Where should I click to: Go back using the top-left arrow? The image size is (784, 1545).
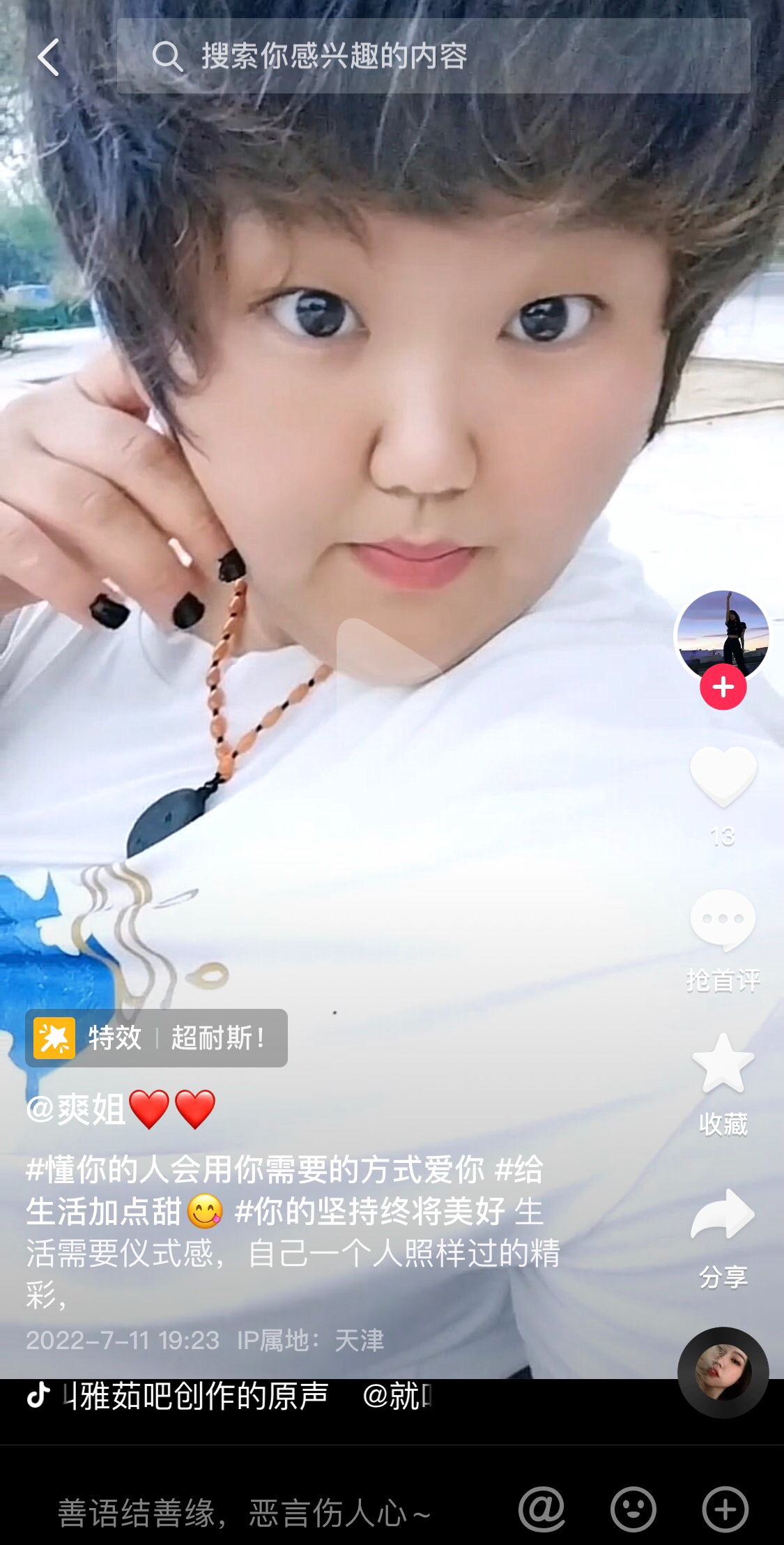[49, 57]
